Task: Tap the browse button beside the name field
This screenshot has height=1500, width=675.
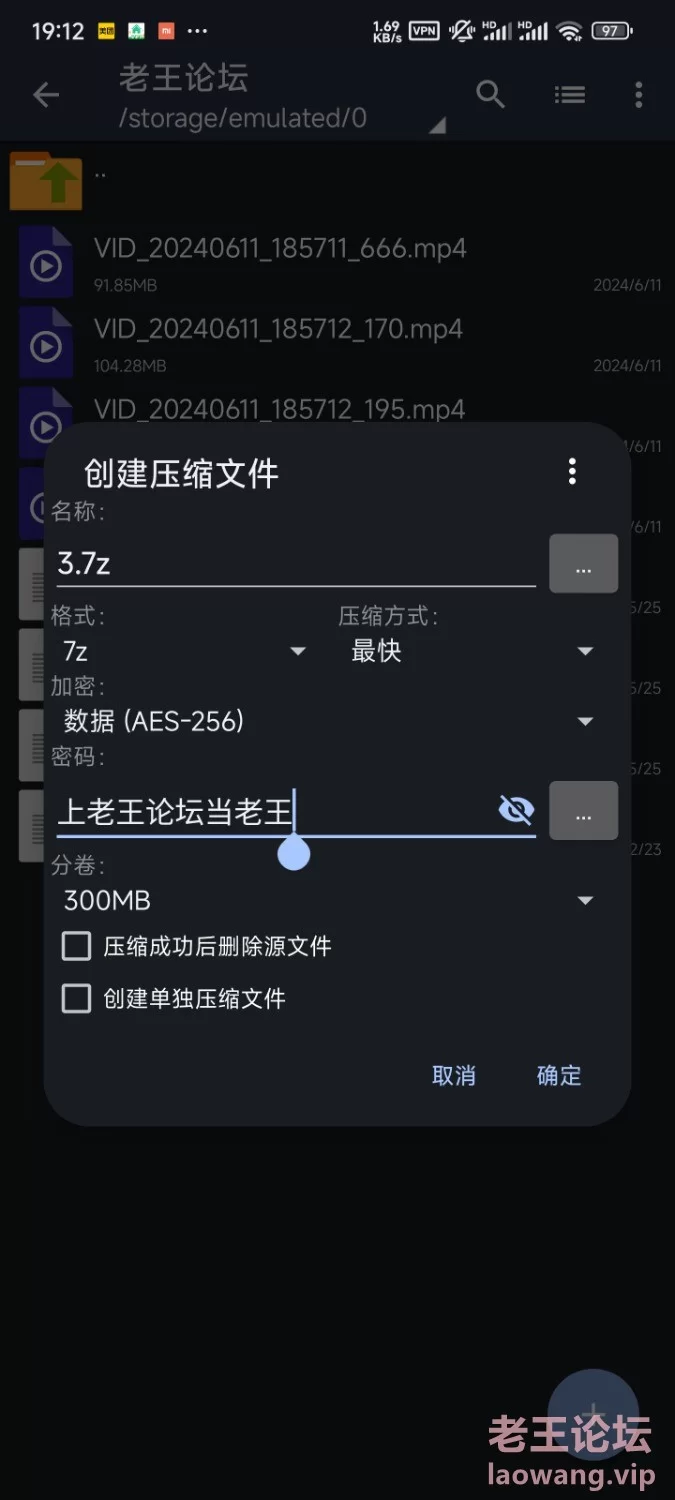Action: click(x=583, y=564)
